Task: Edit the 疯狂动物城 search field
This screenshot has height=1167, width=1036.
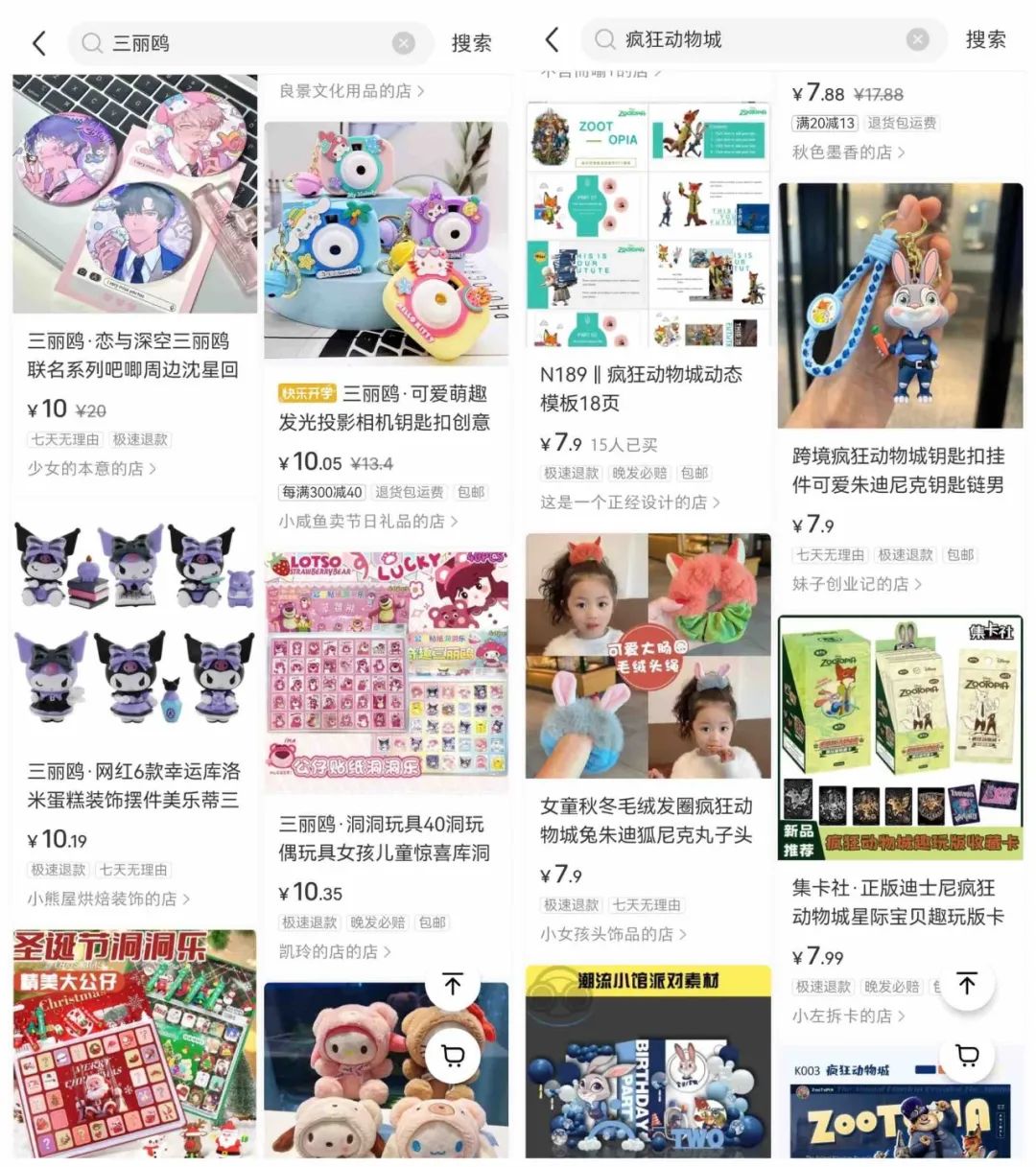Action: 748,39
